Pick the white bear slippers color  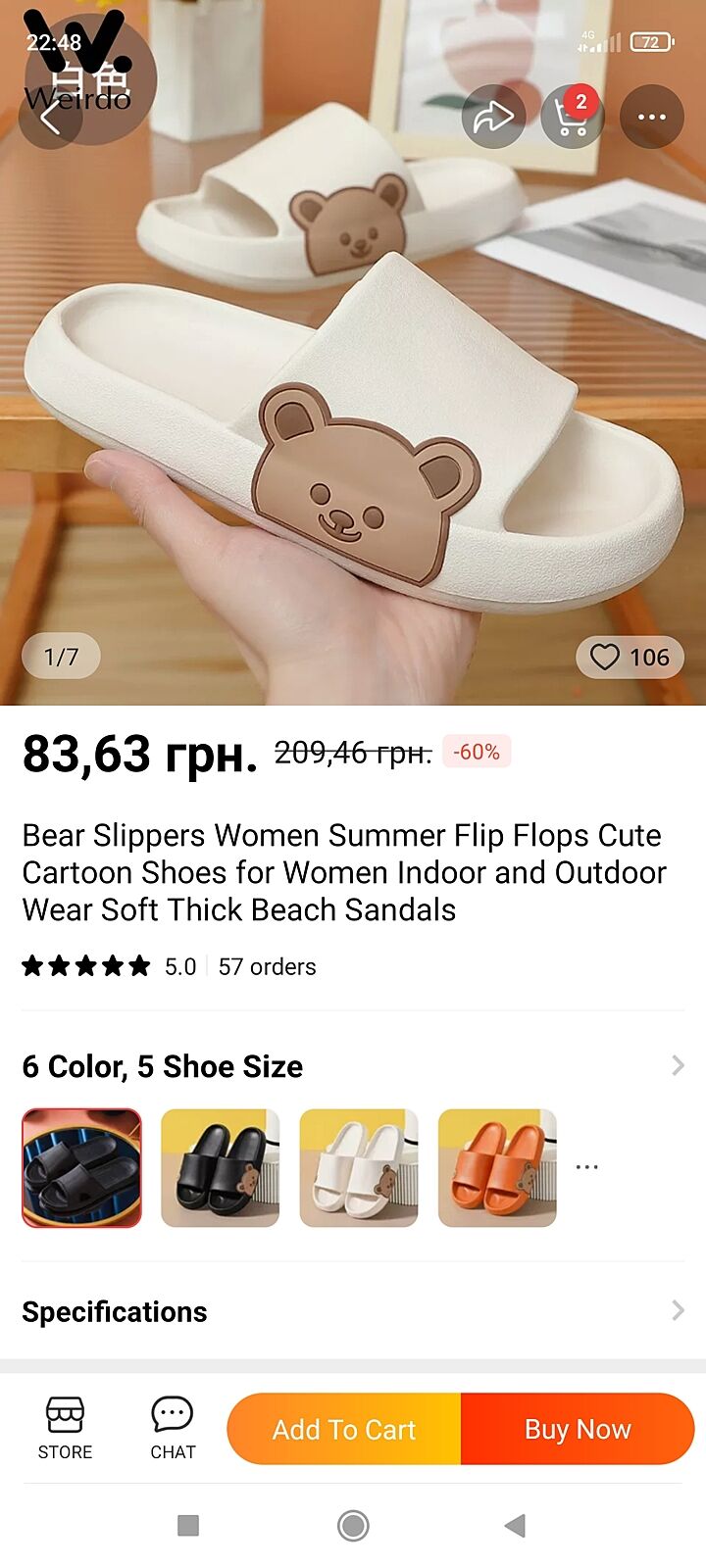click(x=359, y=1167)
